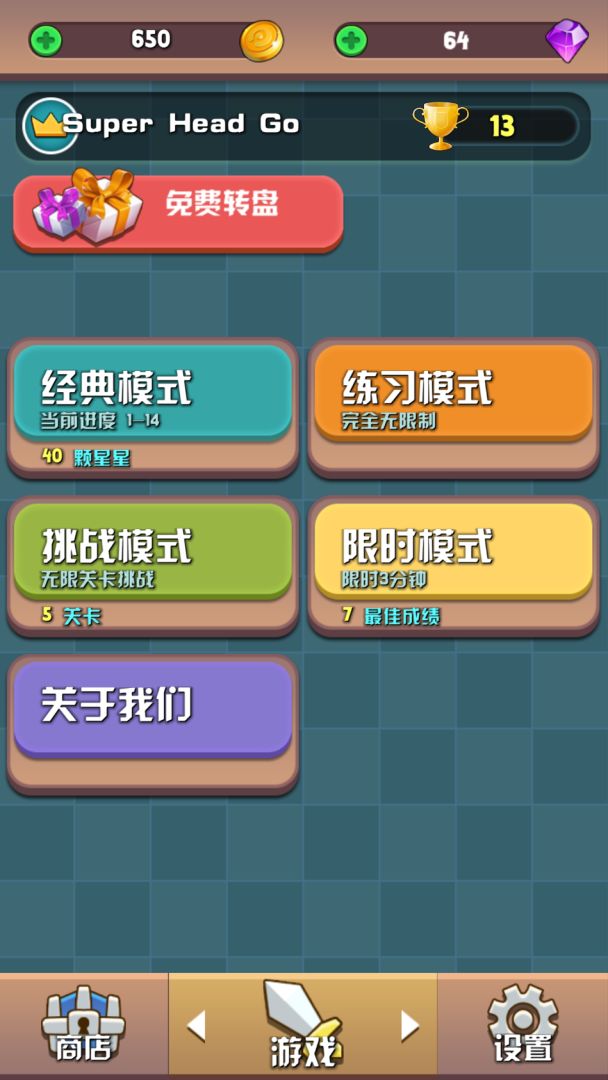The height and width of the screenshot is (1080, 608).
Task: Enter challenge mode 挑战模式
Action: pos(153,553)
